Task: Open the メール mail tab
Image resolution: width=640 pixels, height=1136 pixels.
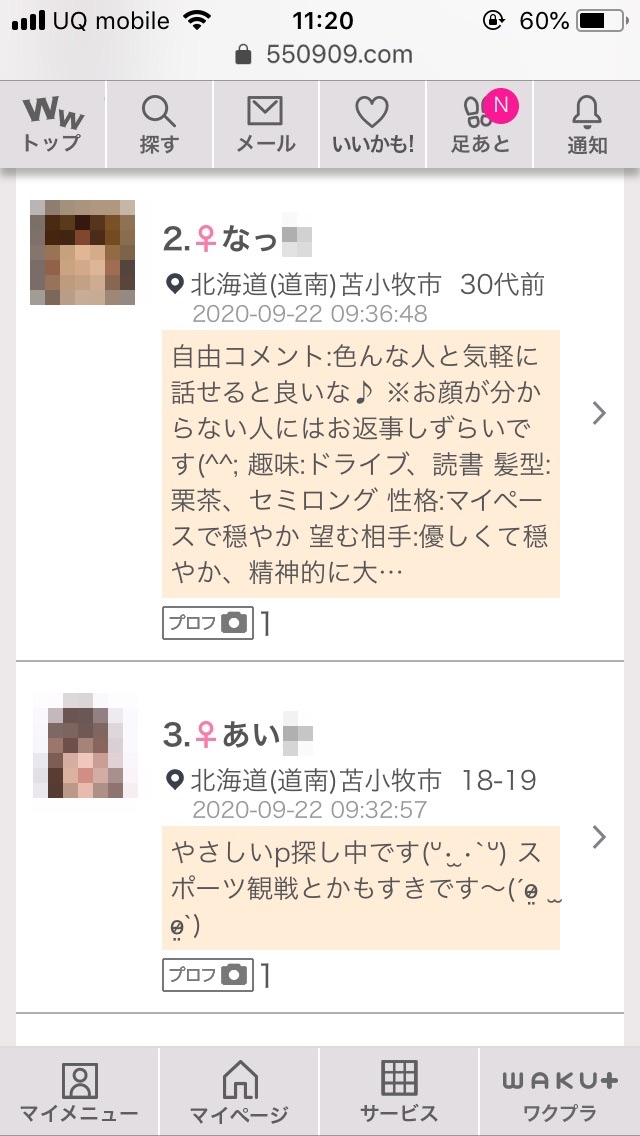Action: (265, 124)
